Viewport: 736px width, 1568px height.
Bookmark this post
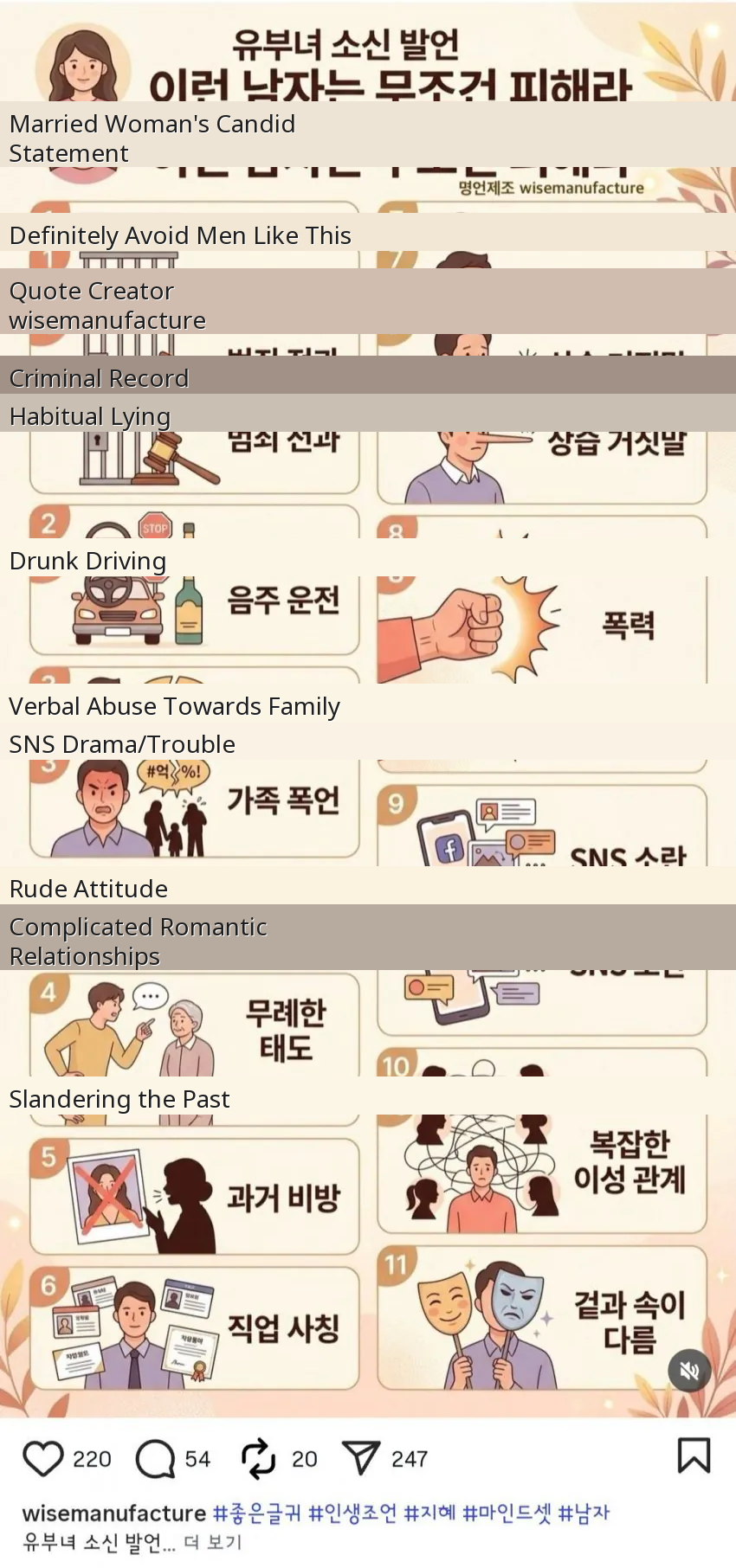[x=694, y=1456]
